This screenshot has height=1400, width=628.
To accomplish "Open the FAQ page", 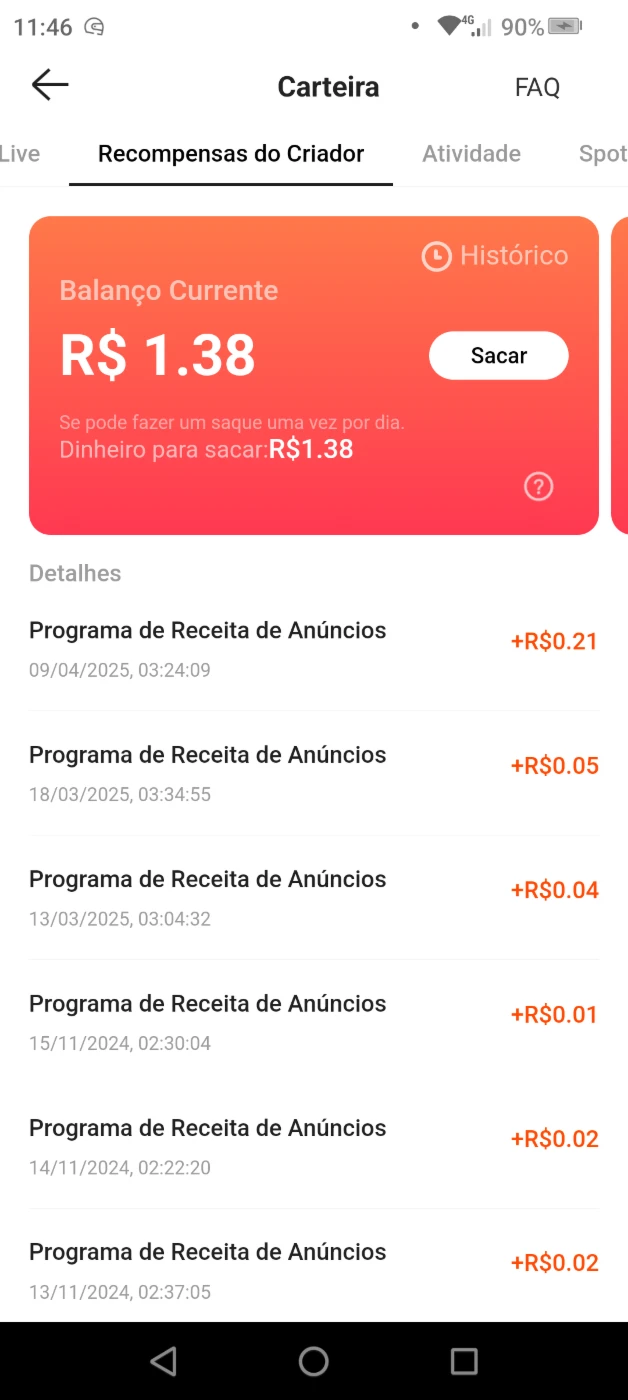I will (x=537, y=87).
